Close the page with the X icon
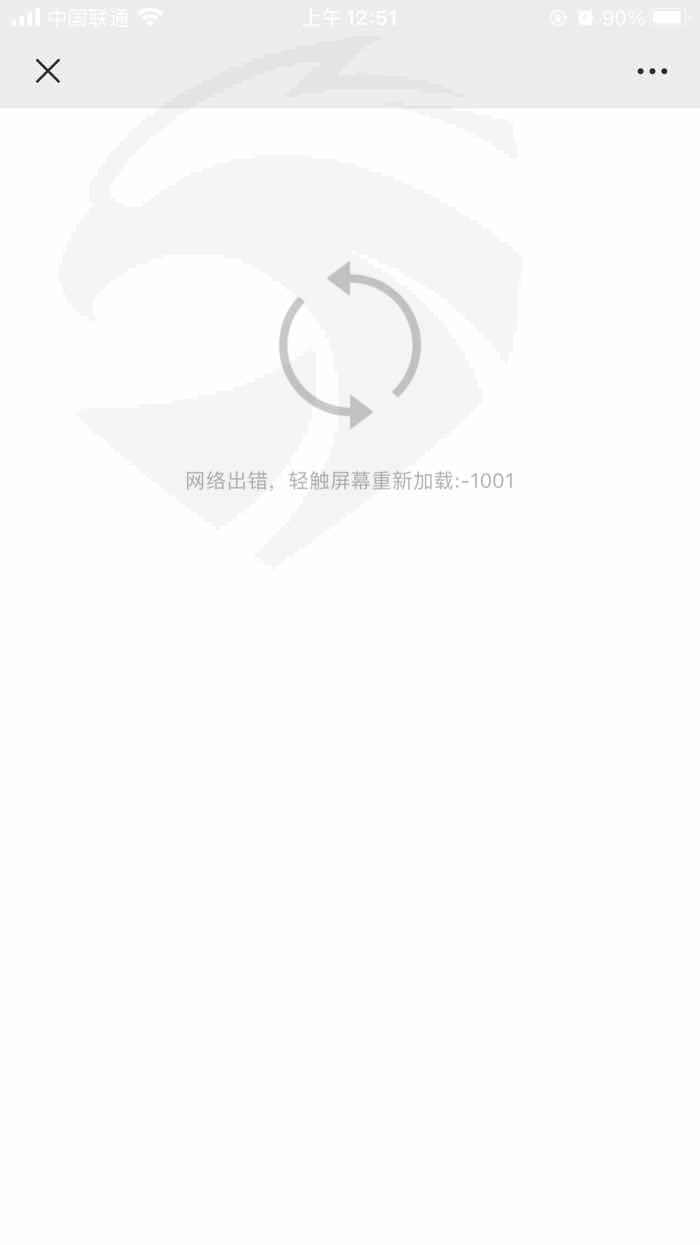 [x=48, y=71]
